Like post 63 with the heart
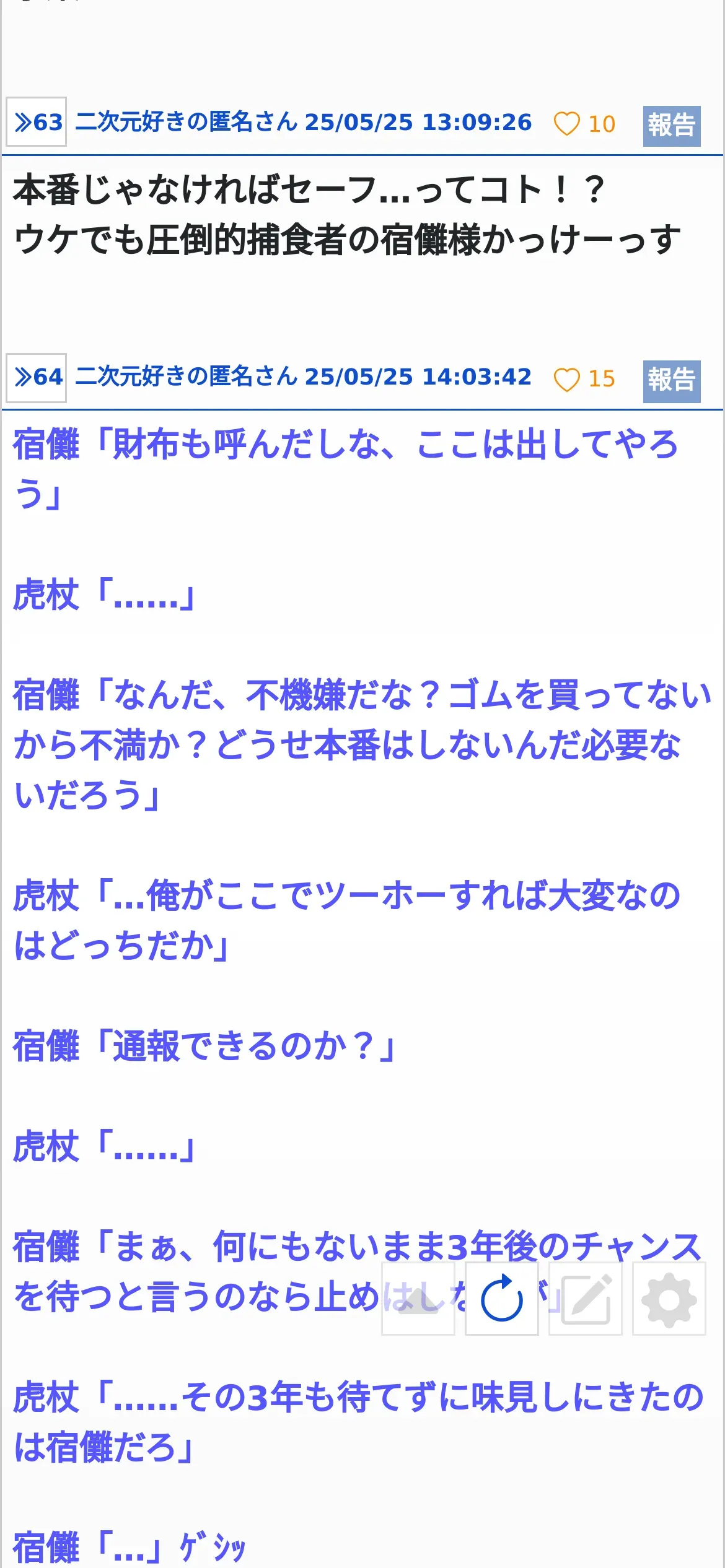Screen dimensions: 725x1568 pyautogui.click(x=566, y=124)
